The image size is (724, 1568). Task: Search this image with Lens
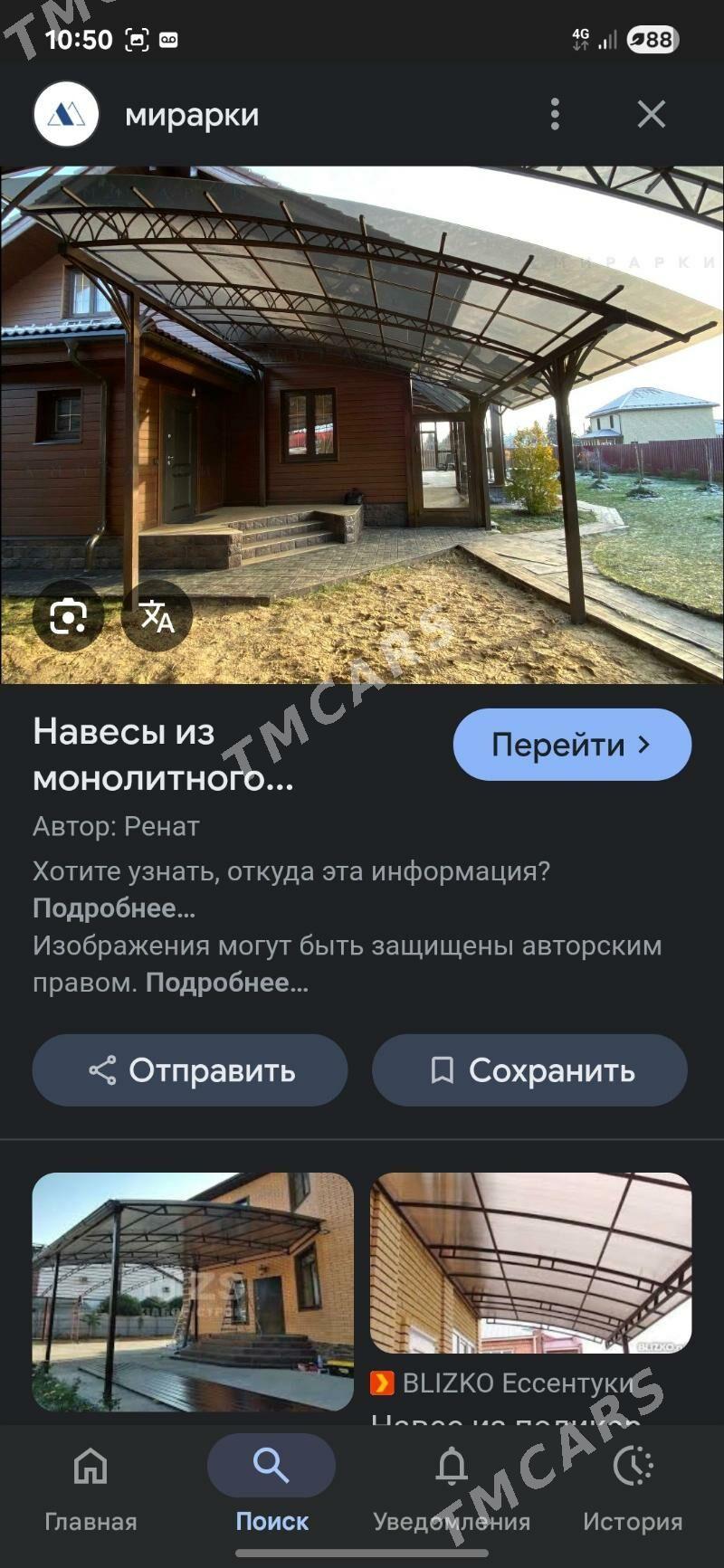click(x=68, y=616)
